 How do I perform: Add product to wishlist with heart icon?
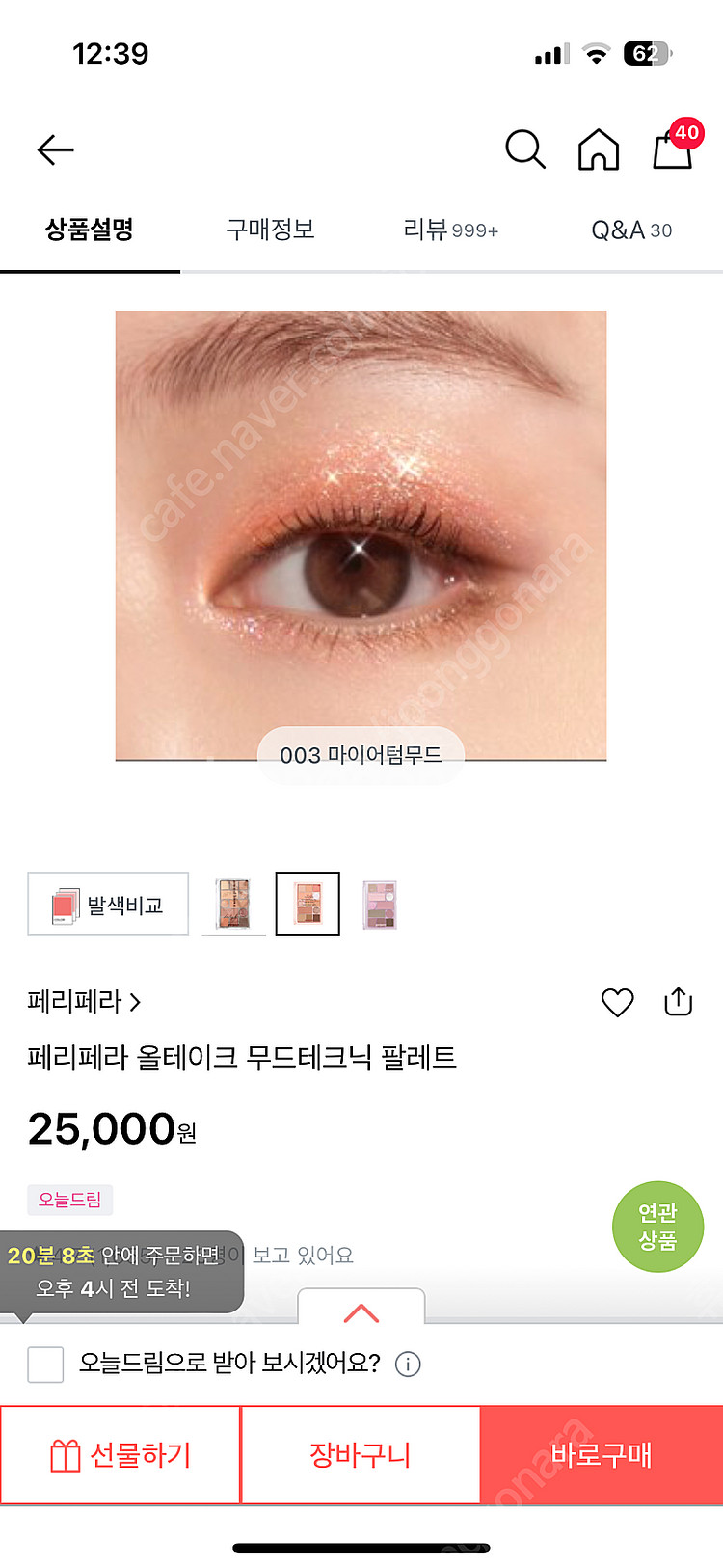click(x=617, y=1003)
